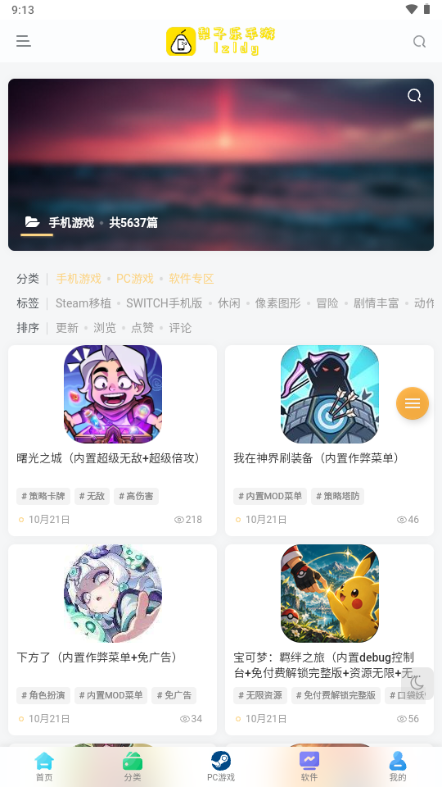
Task: Open the 我的 profile tab
Action: [397, 766]
